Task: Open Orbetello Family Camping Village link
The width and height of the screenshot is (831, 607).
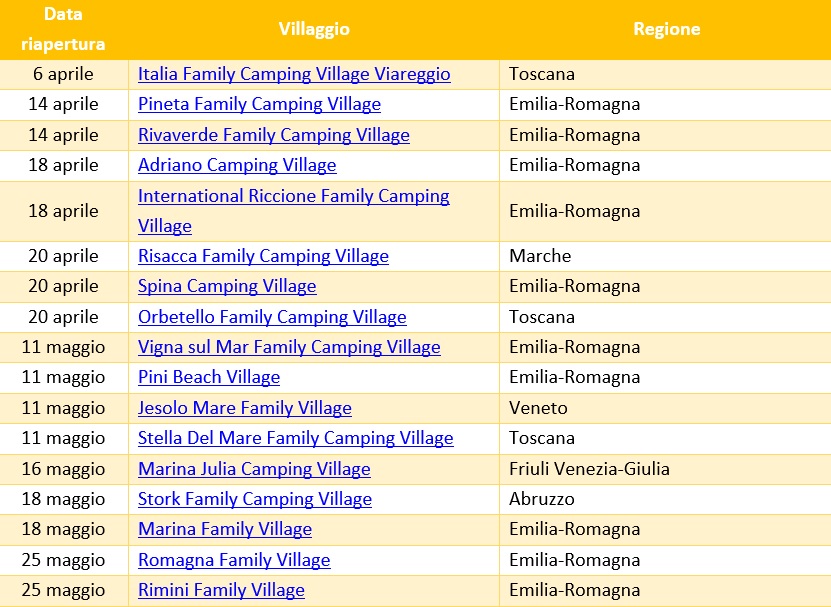Action: coord(272,317)
